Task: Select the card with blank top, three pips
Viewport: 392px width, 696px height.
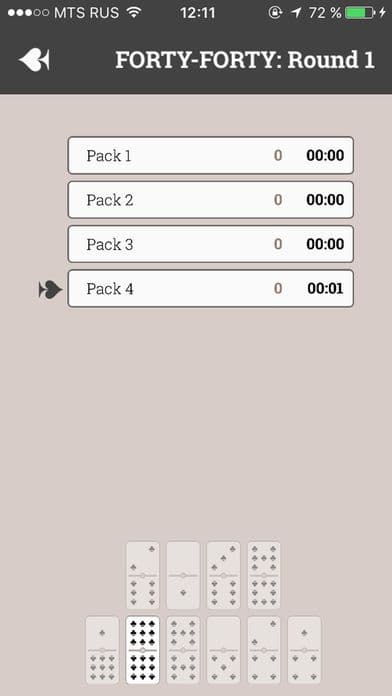Action: [223, 650]
